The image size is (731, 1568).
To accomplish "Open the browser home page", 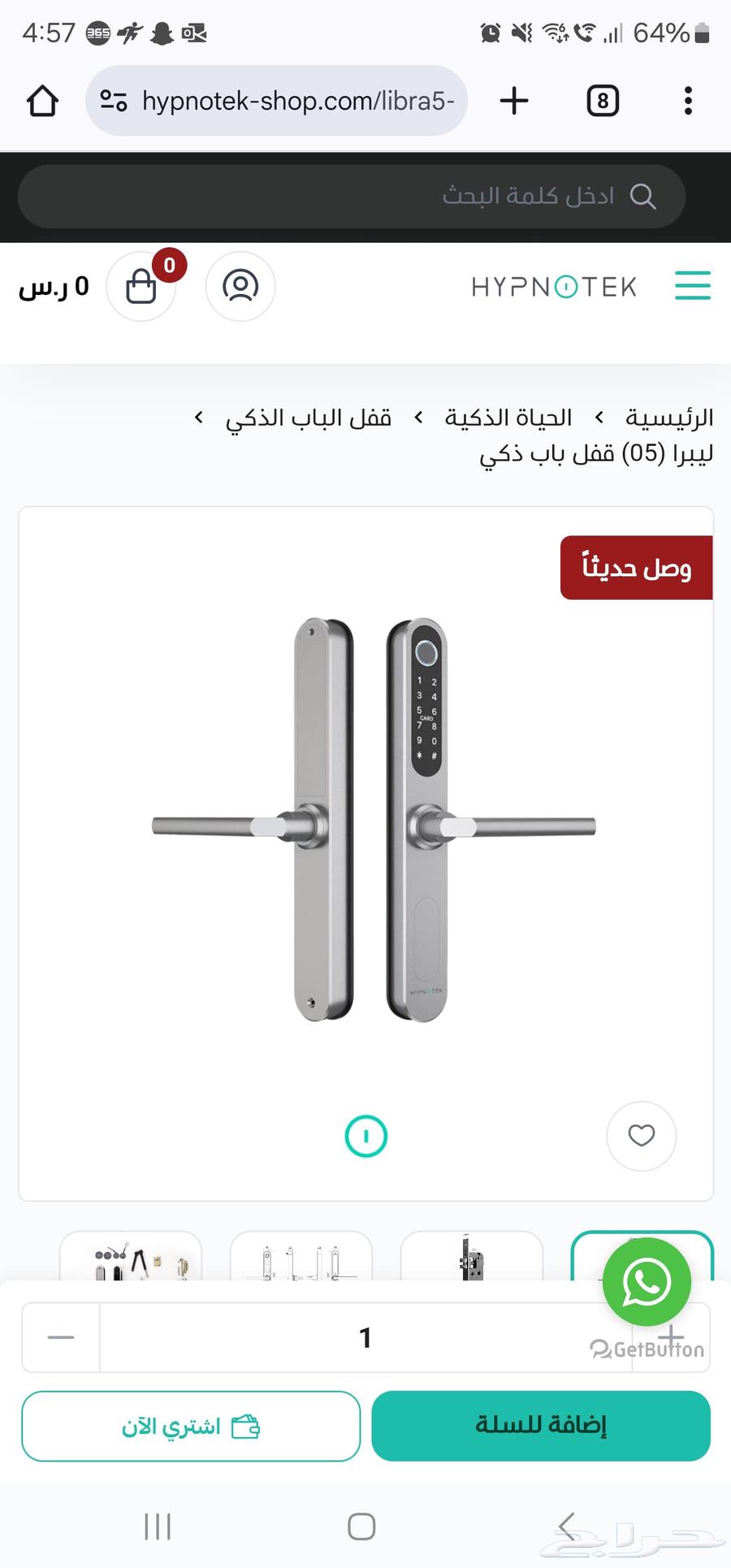I will tap(42, 102).
